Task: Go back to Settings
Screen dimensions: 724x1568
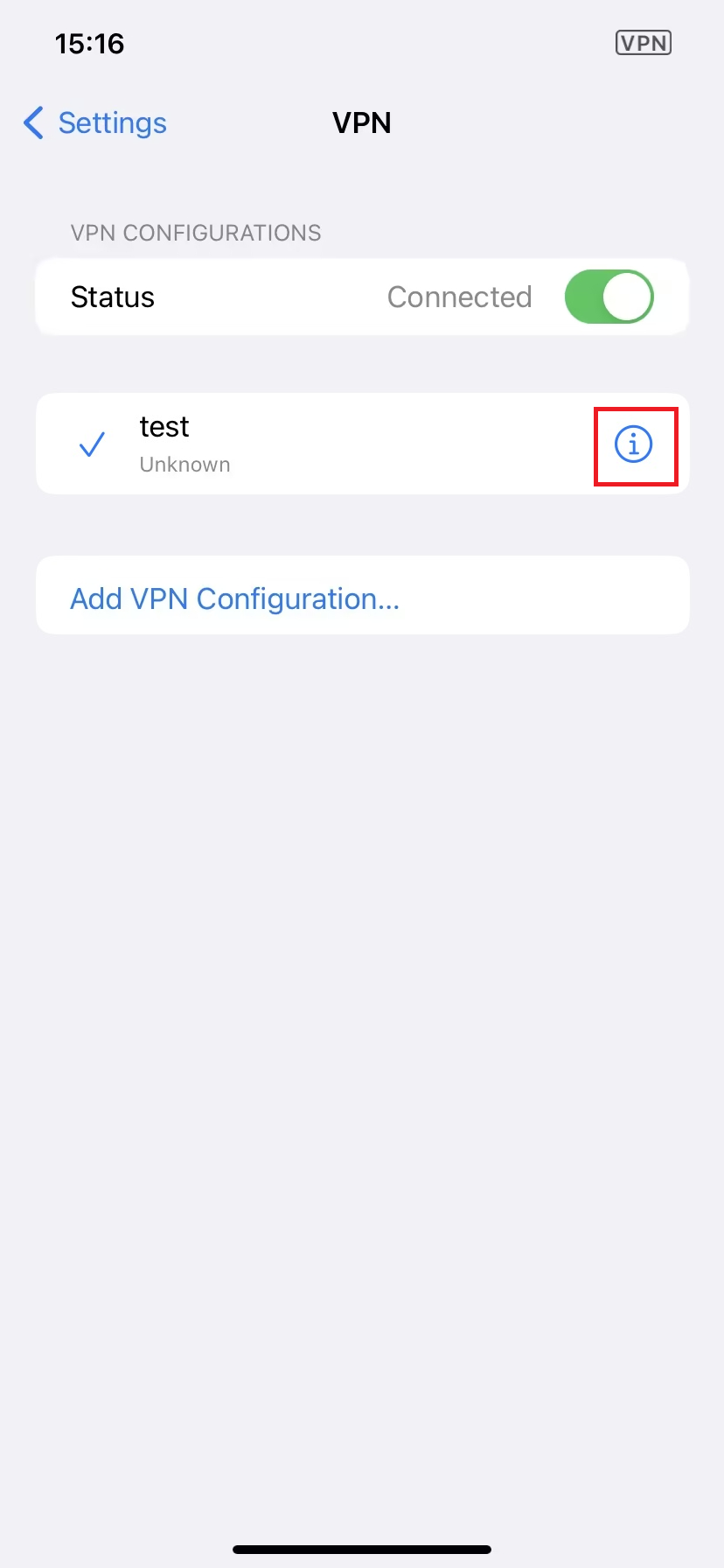Action: pos(94,123)
